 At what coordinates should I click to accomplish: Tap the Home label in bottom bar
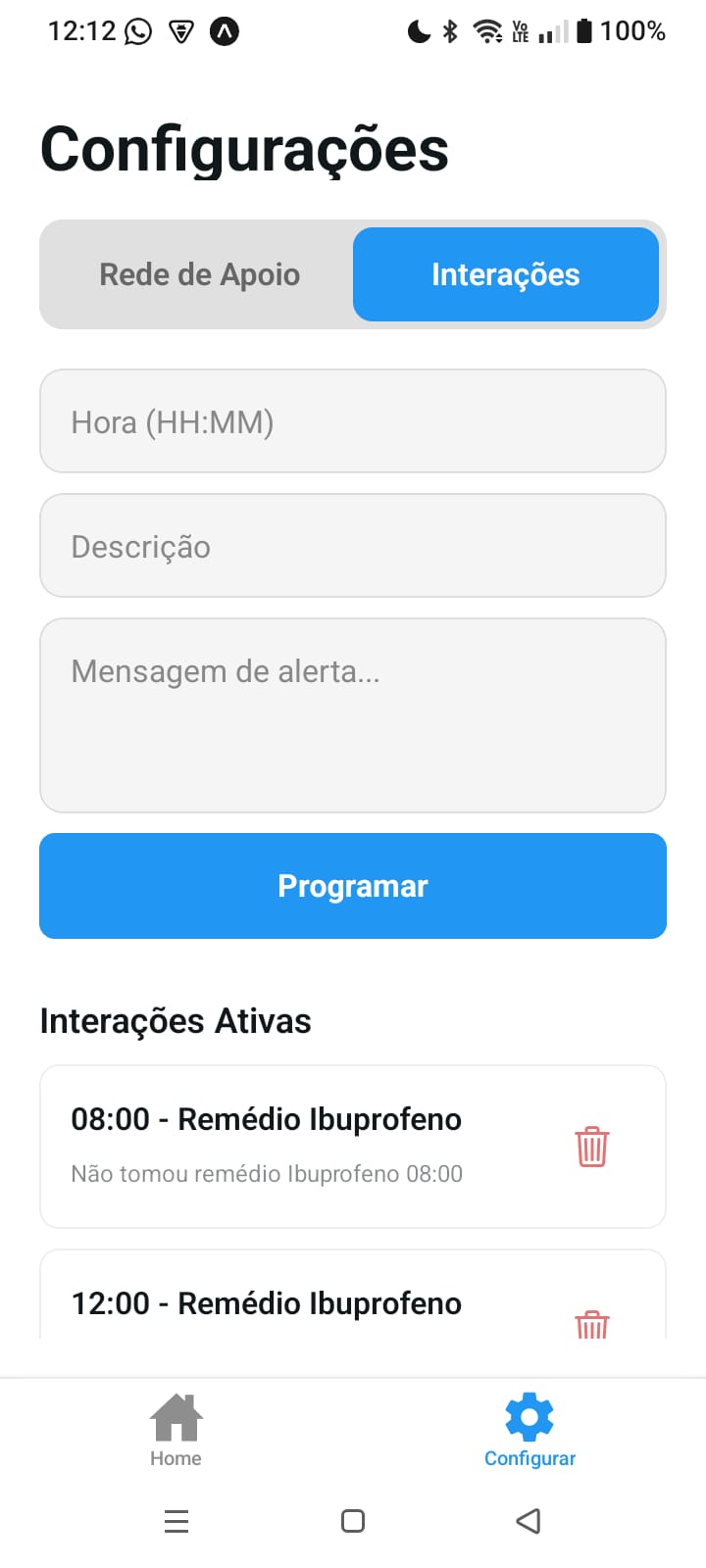point(176,1457)
